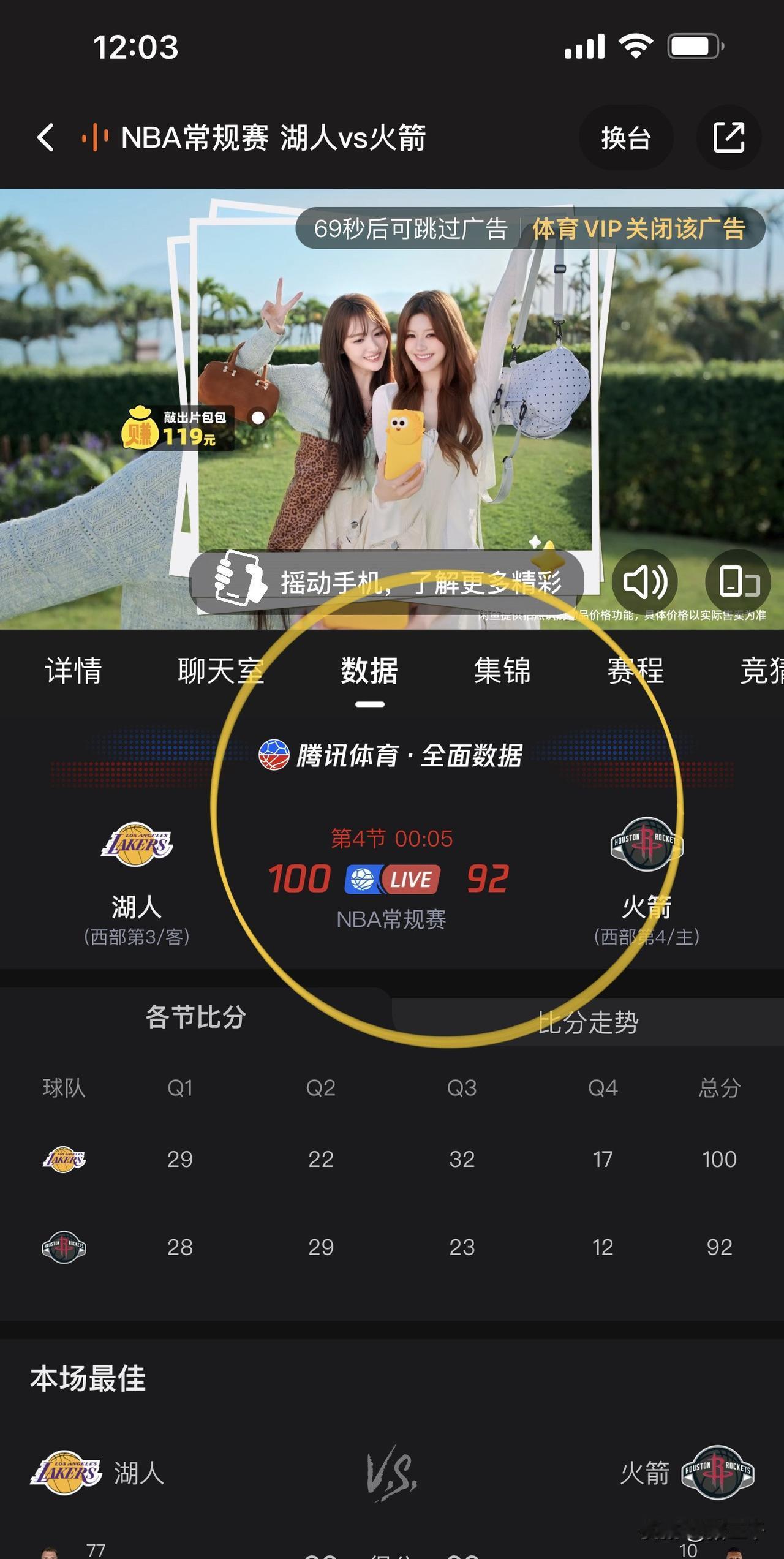The image size is (784, 1559).
Task: Tap the 换台 button to change channel
Action: click(625, 138)
